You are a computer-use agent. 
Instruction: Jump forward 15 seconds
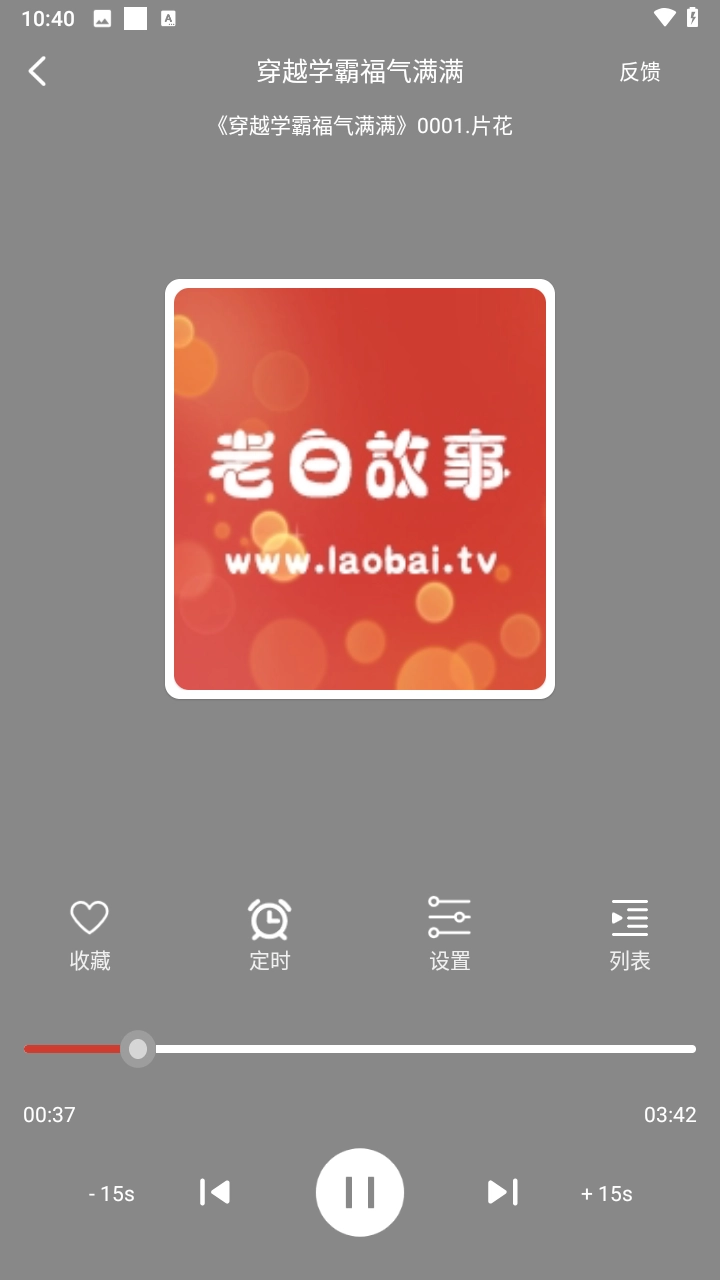(x=607, y=1193)
